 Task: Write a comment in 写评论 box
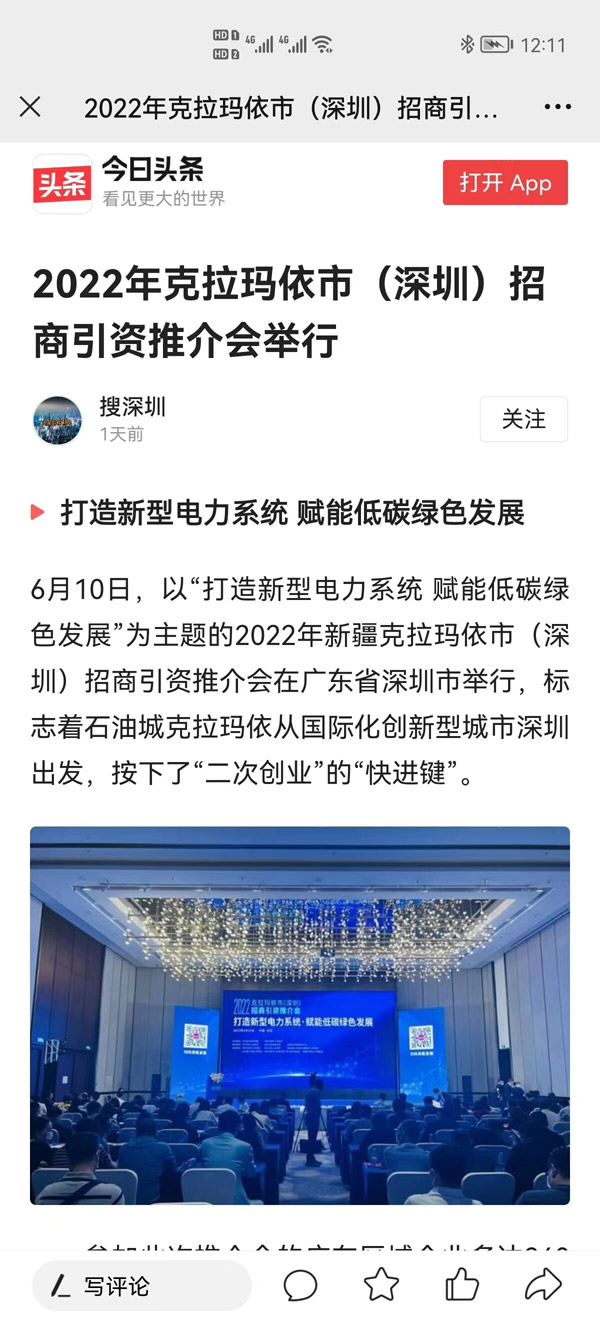pos(141,1285)
